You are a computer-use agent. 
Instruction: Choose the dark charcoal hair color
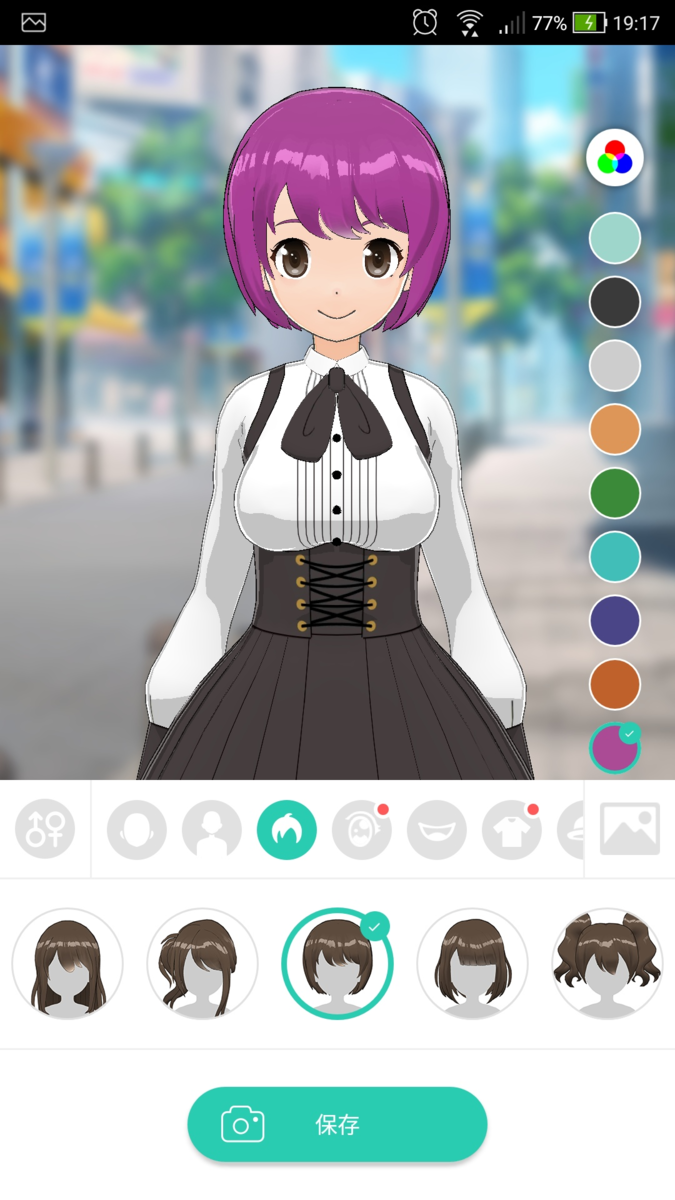point(614,301)
